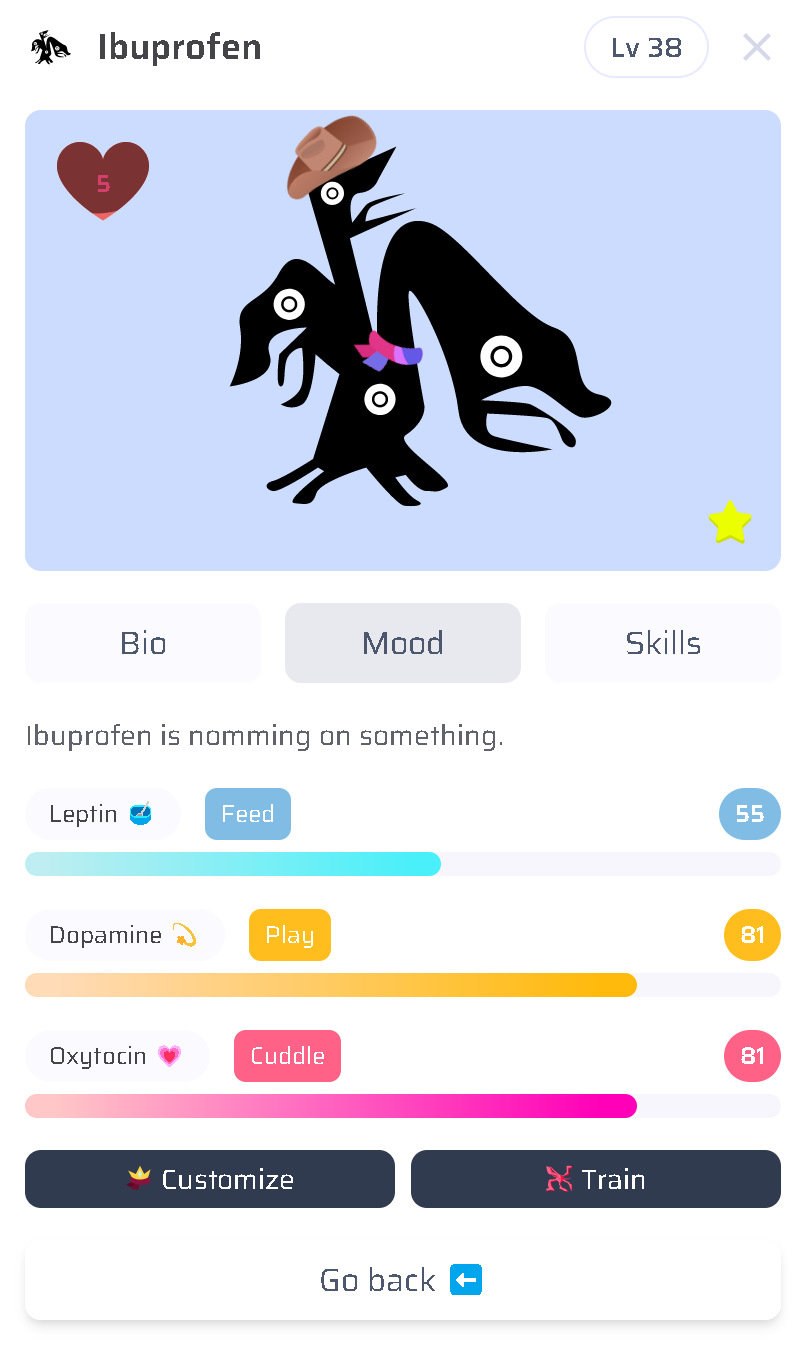Select the Mood tab
Image resolution: width=808 pixels, height=1352 pixels.
tap(402, 643)
